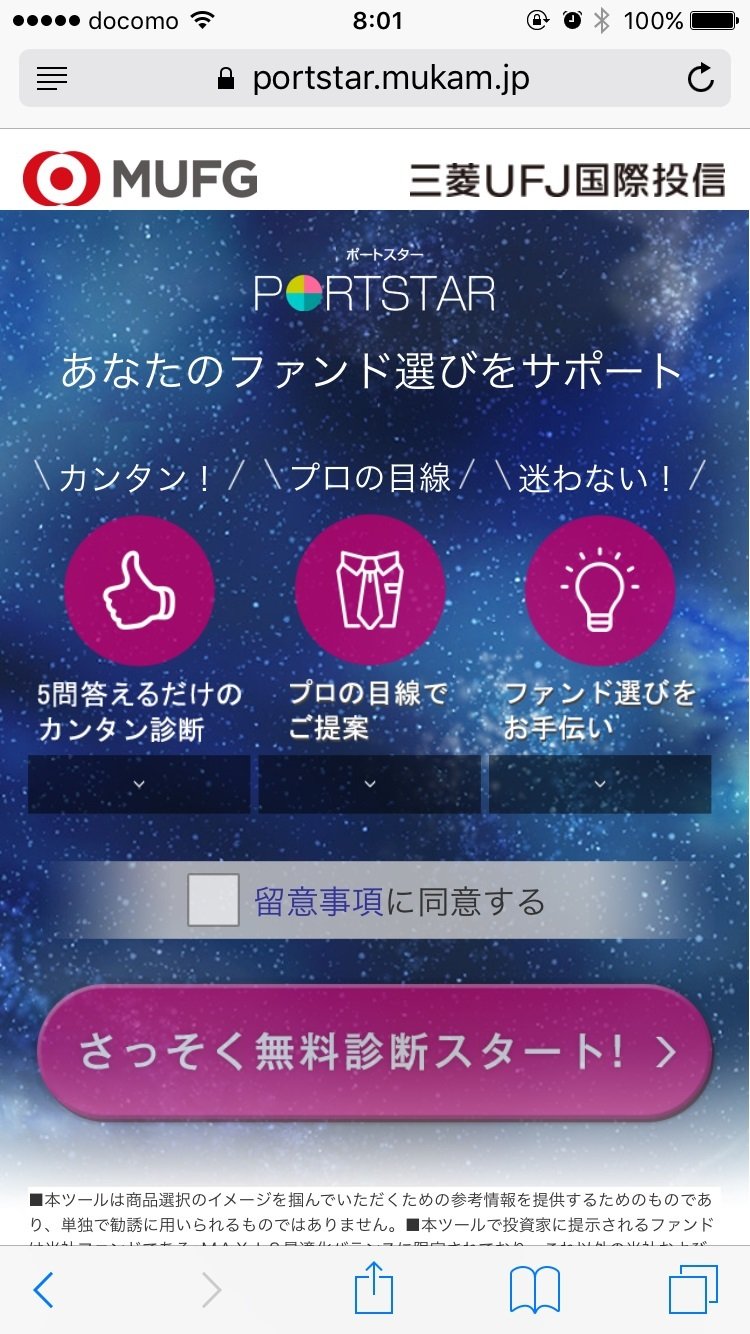Reload the page
Viewport: 750px width, 1334px height.
700,79
